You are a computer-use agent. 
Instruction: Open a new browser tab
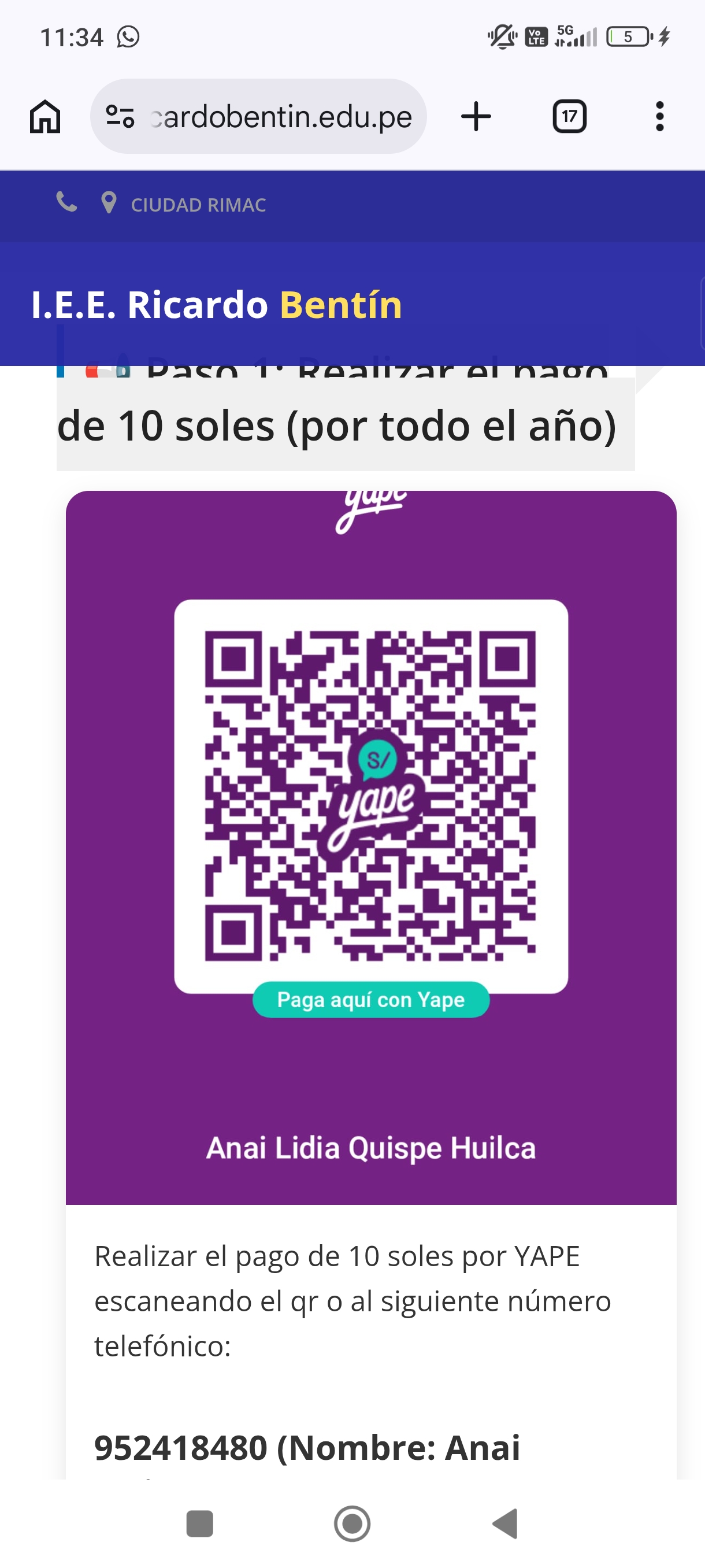pos(476,116)
